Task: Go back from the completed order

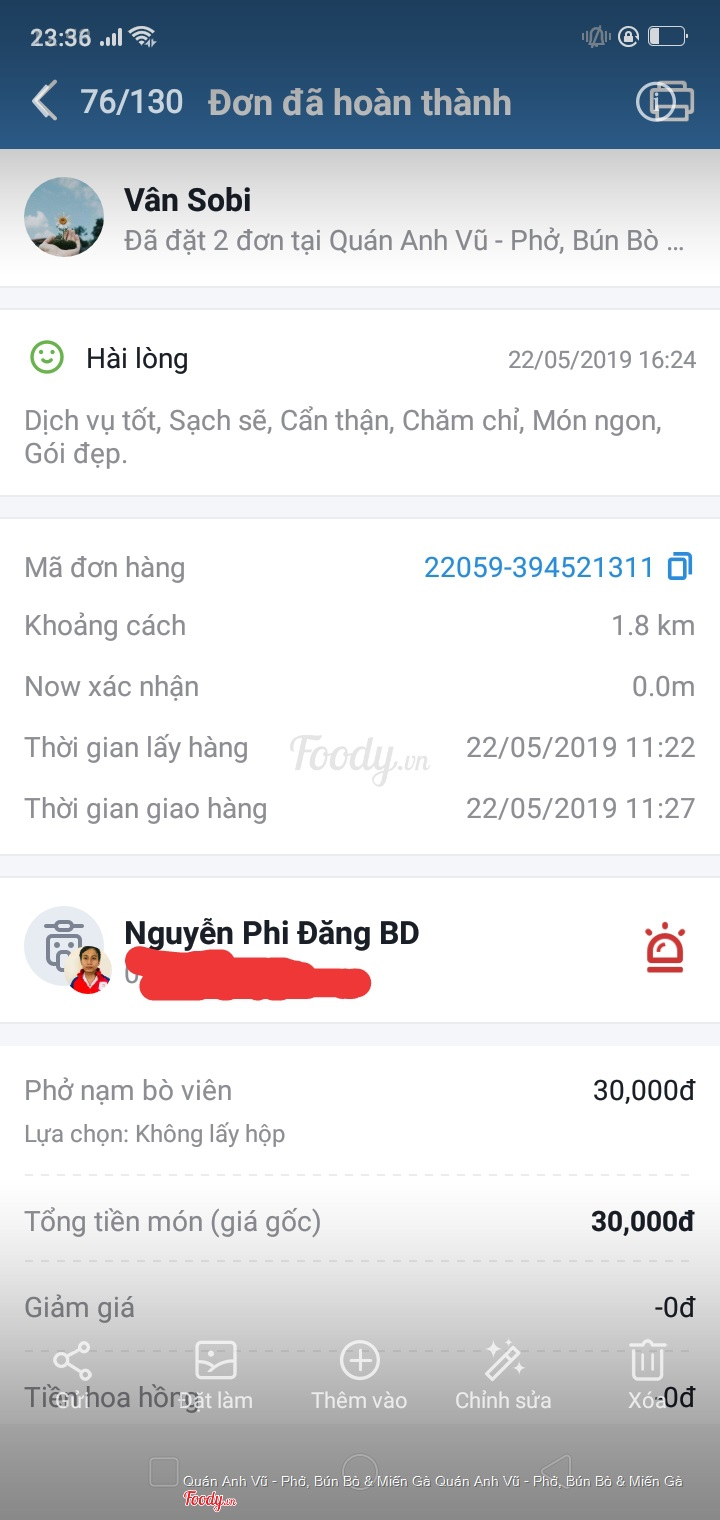Action: point(45,102)
